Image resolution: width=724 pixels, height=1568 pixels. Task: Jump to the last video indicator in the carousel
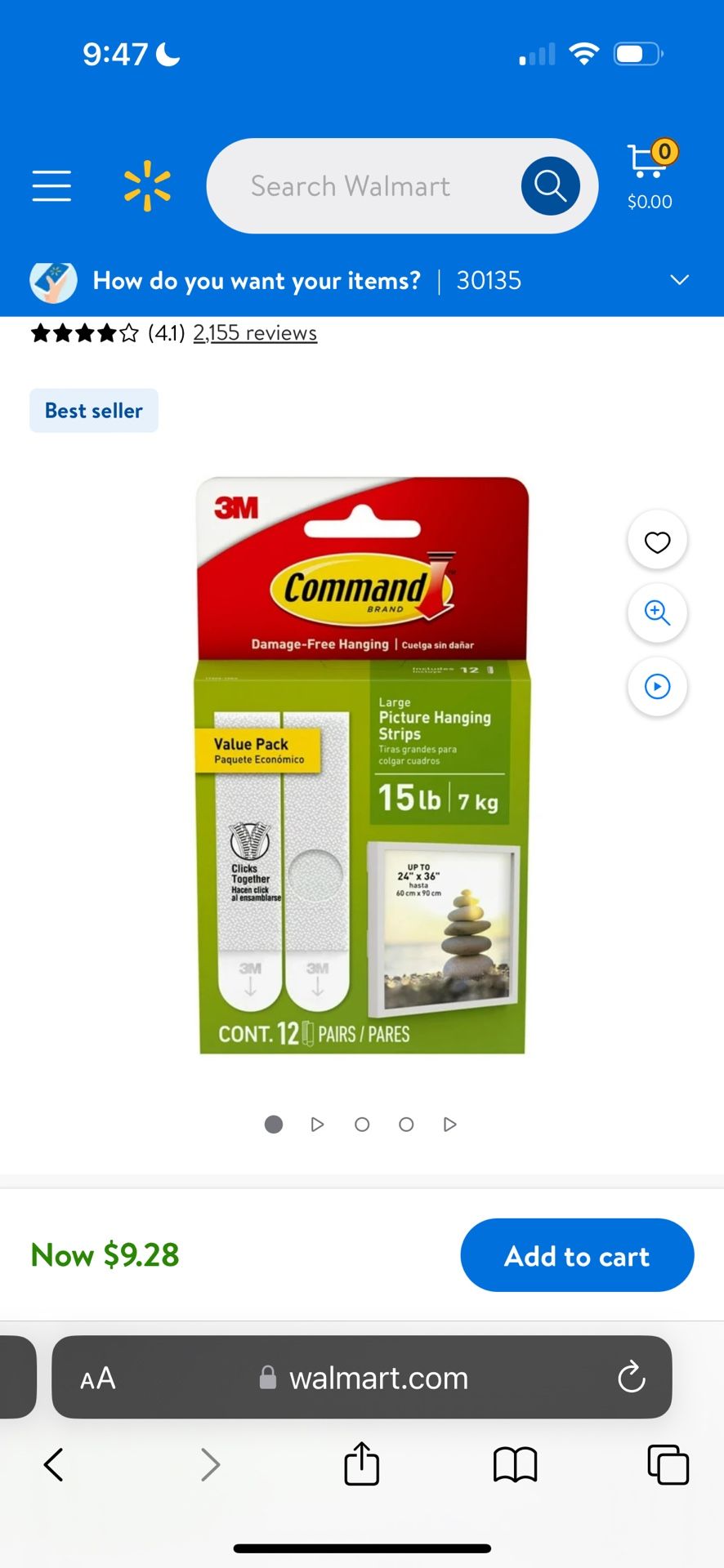tap(449, 1125)
